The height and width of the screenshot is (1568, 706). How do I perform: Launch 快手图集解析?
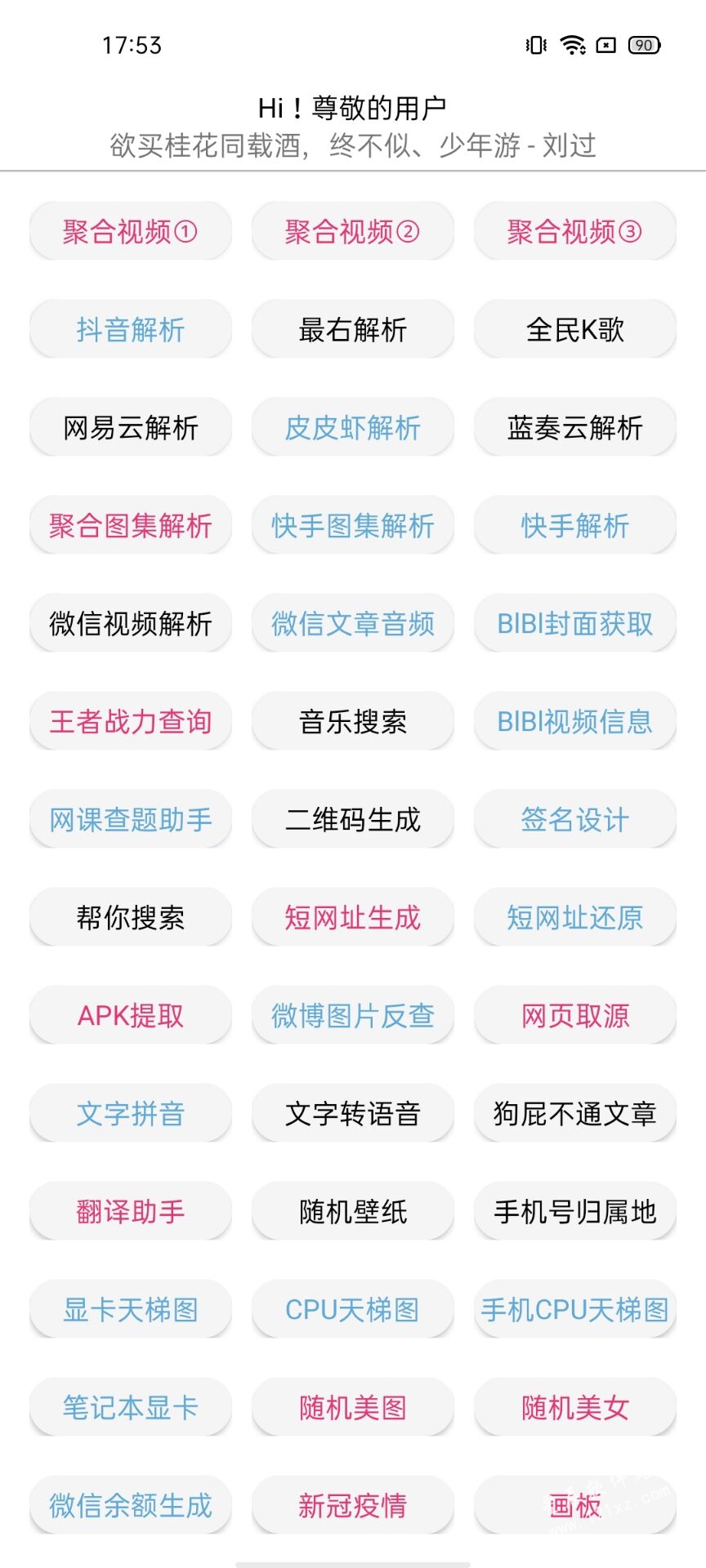pos(353,526)
